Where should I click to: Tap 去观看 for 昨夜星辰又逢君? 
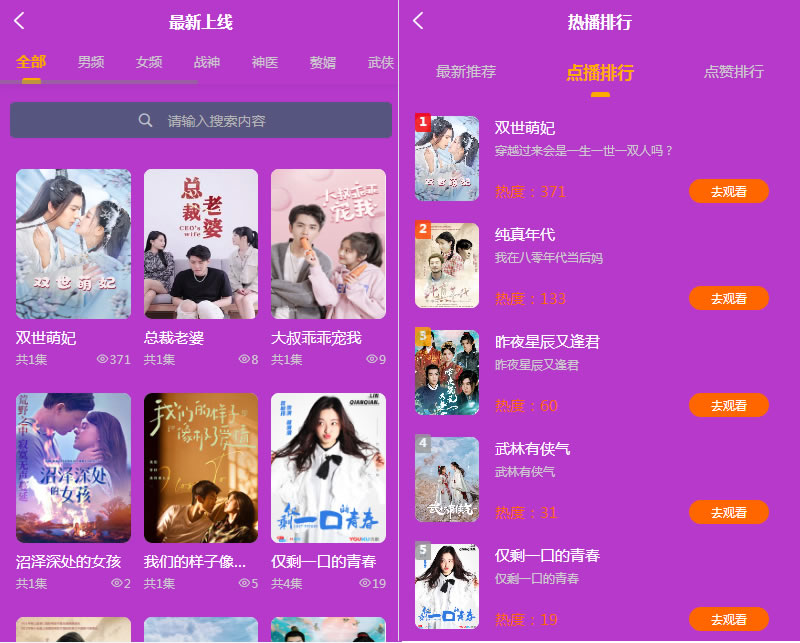coord(728,405)
